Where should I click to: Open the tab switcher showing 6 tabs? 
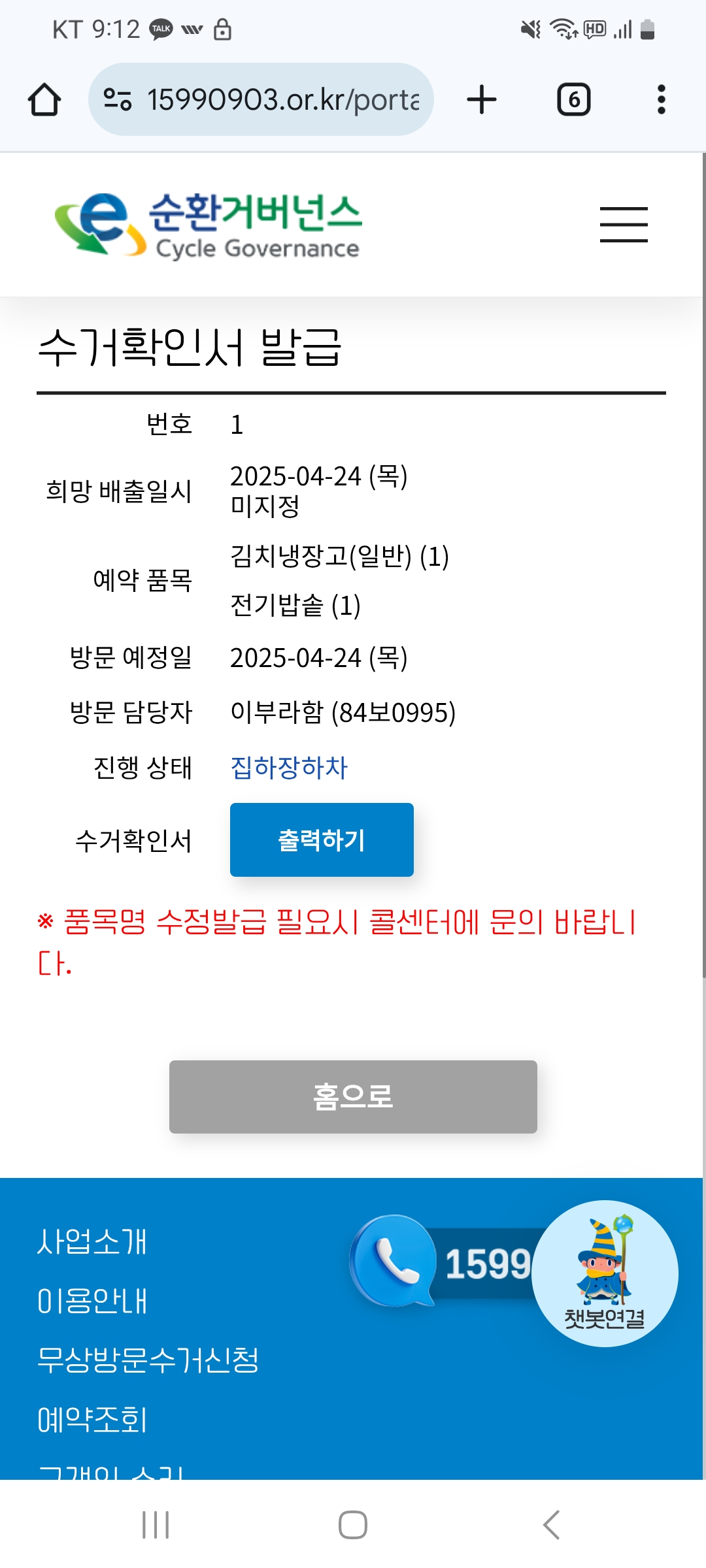point(573,99)
